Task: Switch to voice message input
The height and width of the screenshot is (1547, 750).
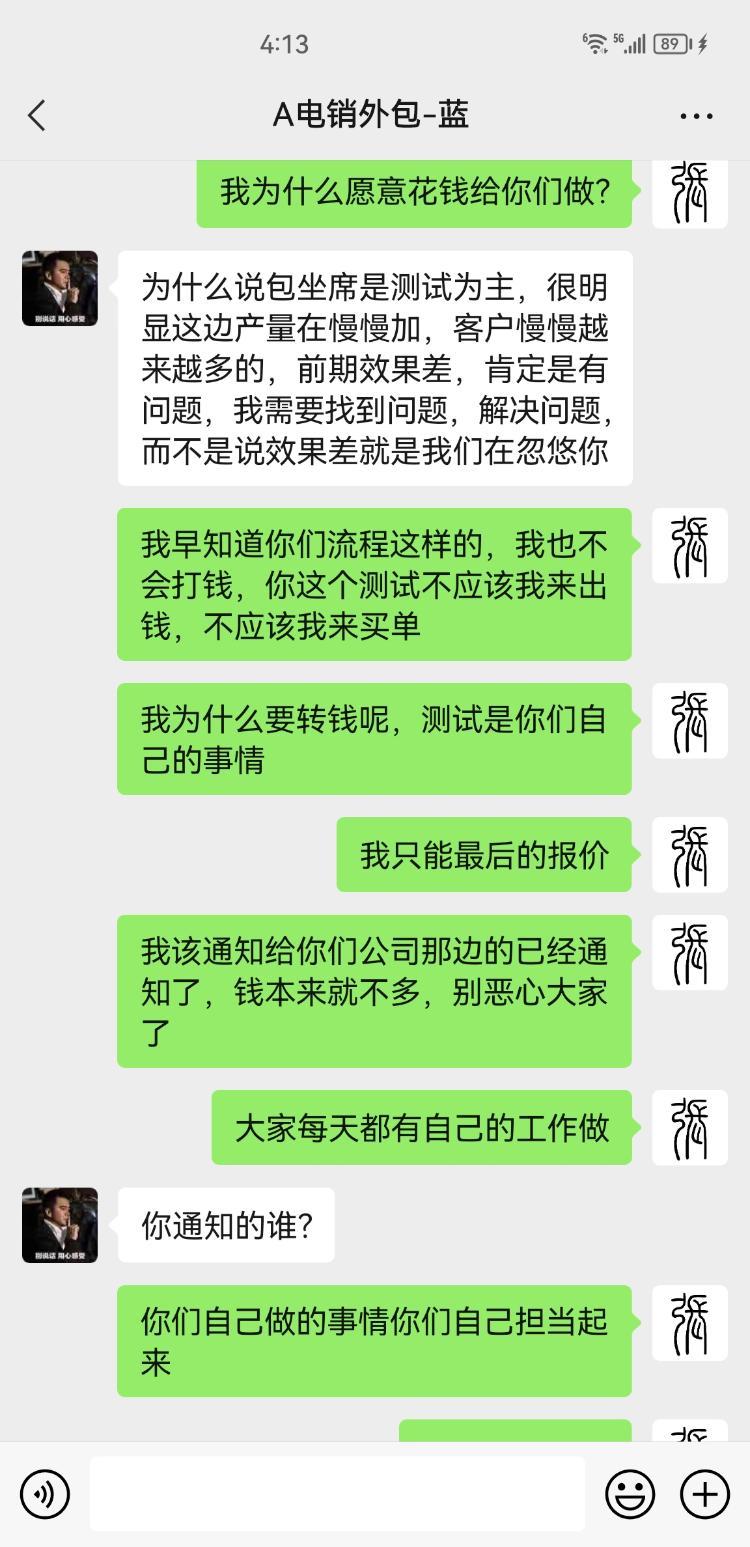Action: (45, 1494)
